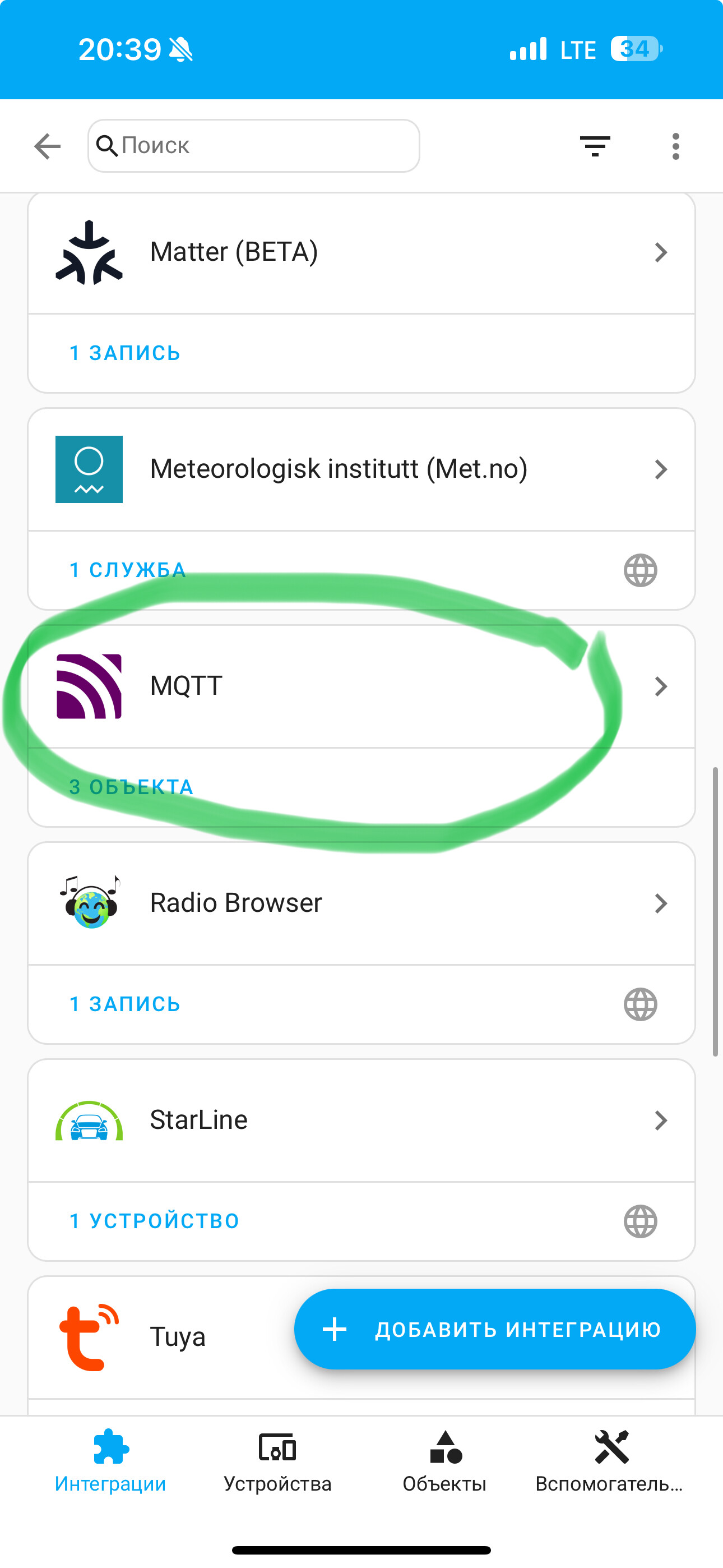Screen dimensions: 723x1568
Task: Tap Добавить интеграцию button
Action: tap(495, 1330)
